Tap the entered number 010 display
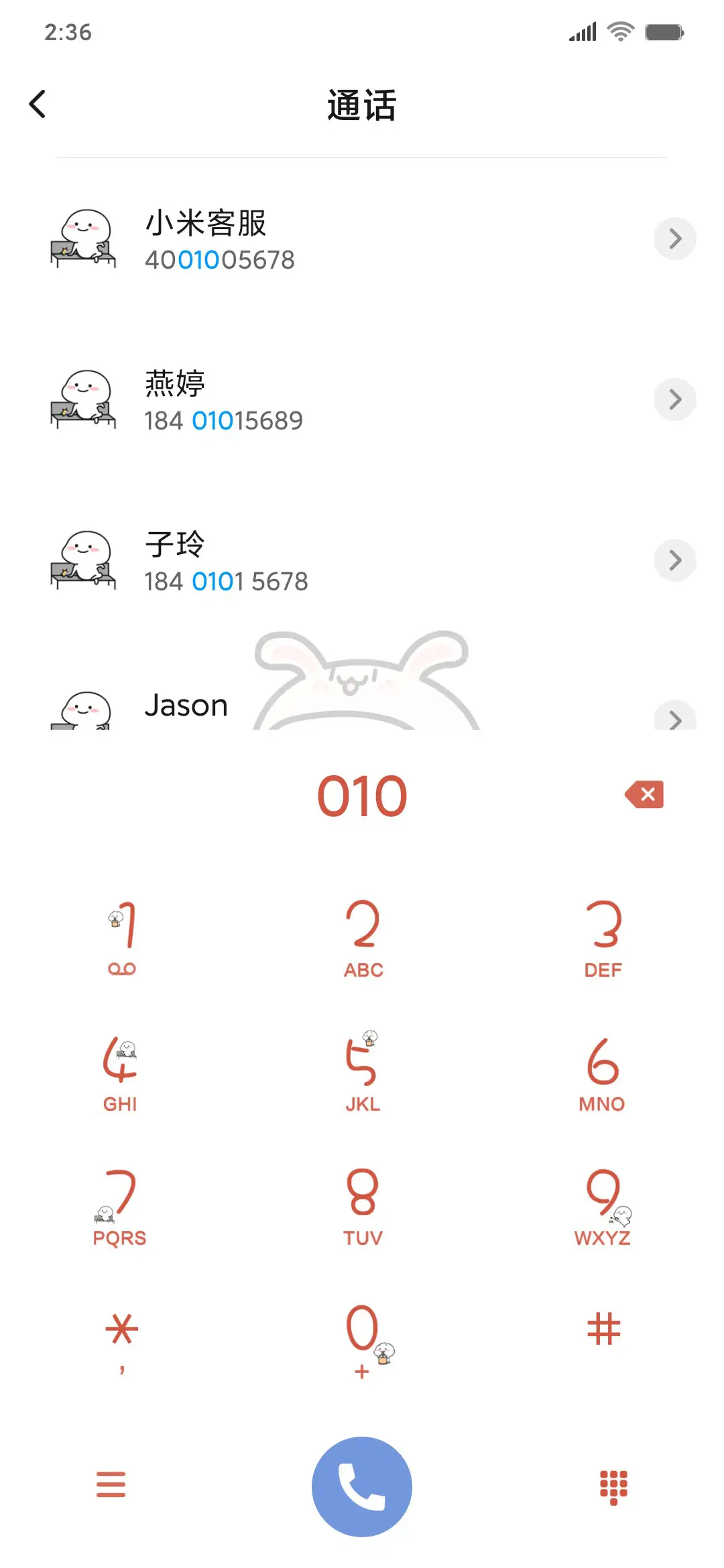Image resolution: width=724 pixels, height=1568 pixels. tap(361, 795)
